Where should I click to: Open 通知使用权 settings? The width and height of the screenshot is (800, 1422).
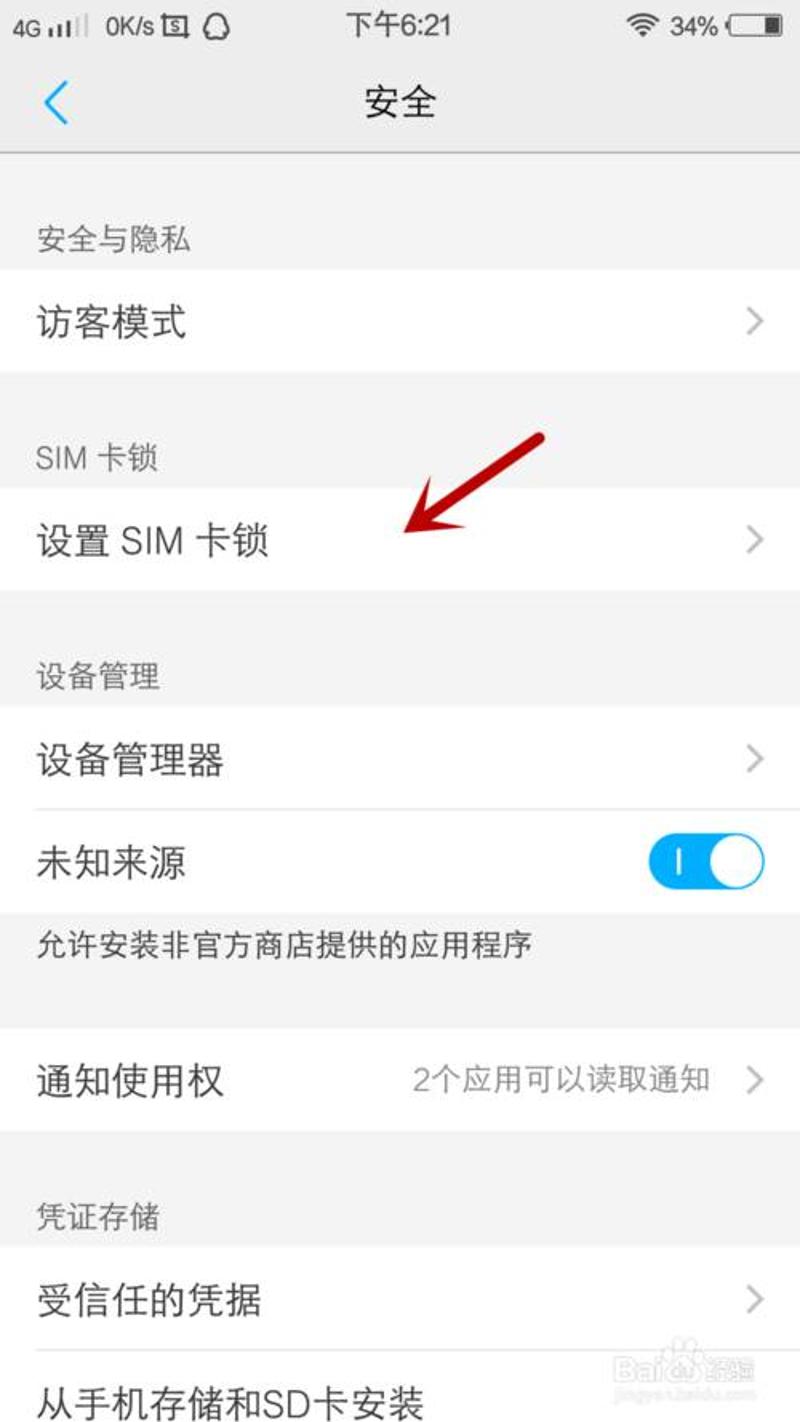pyautogui.click(x=400, y=1080)
